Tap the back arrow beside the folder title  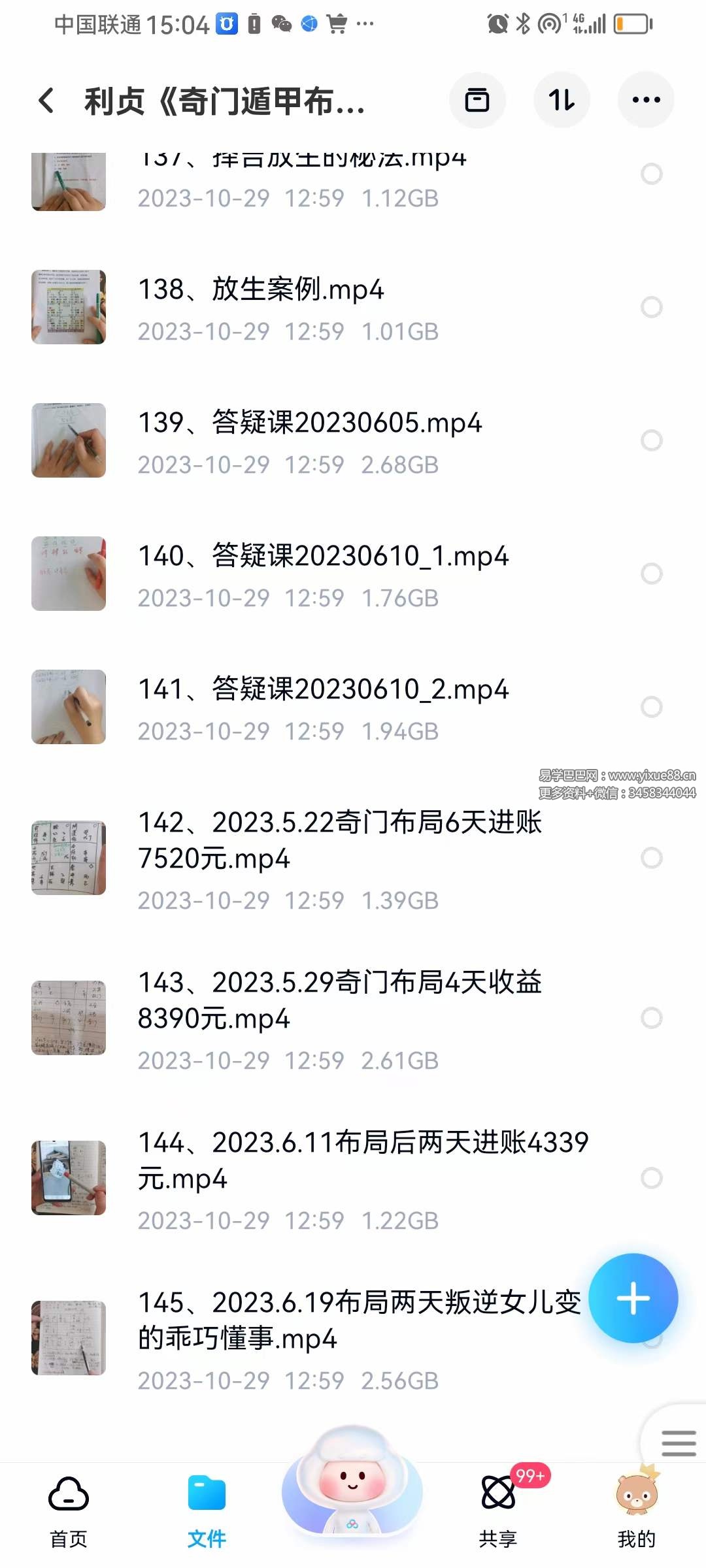(44, 99)
